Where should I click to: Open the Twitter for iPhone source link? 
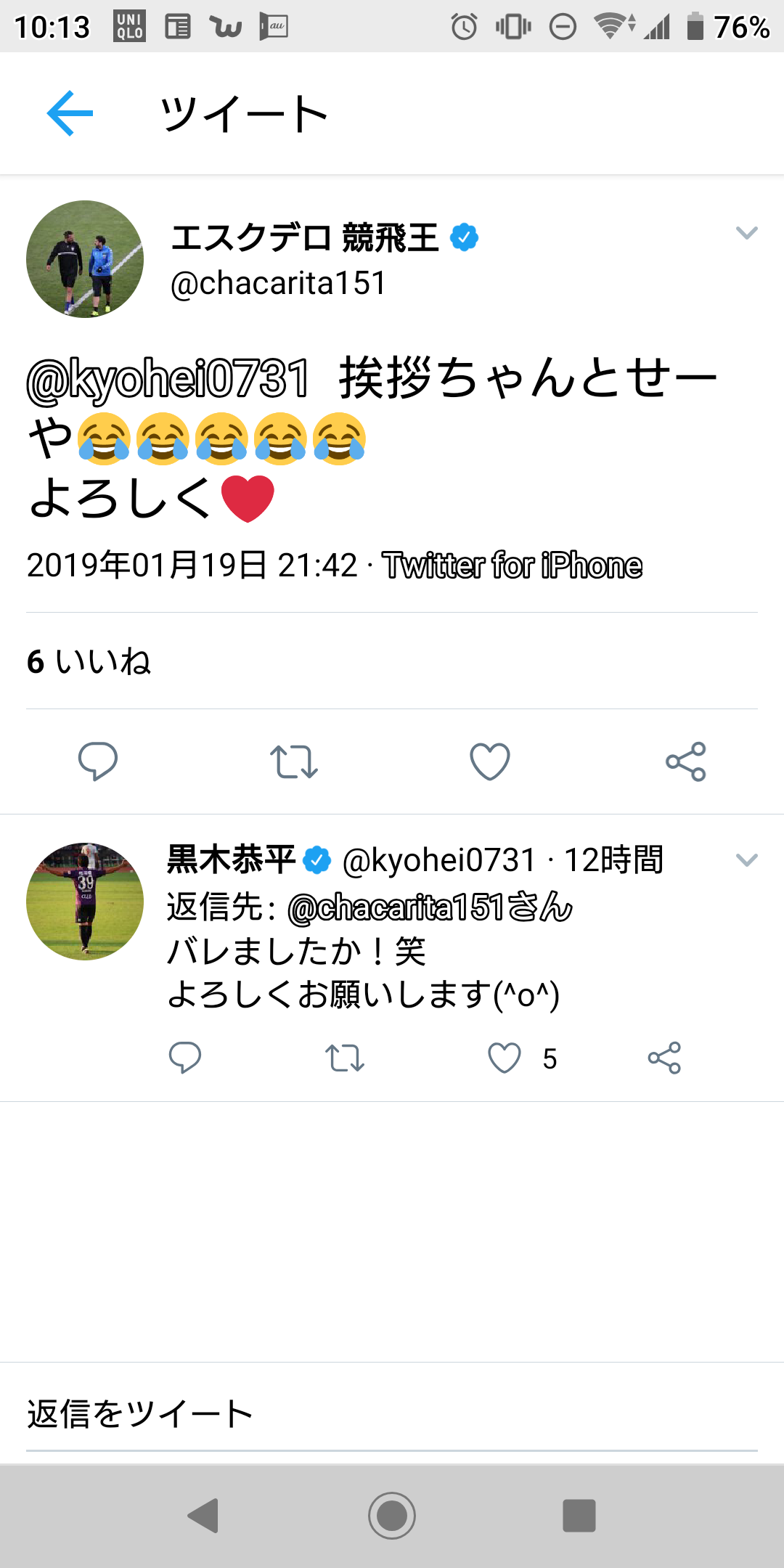tap(513, 565)
